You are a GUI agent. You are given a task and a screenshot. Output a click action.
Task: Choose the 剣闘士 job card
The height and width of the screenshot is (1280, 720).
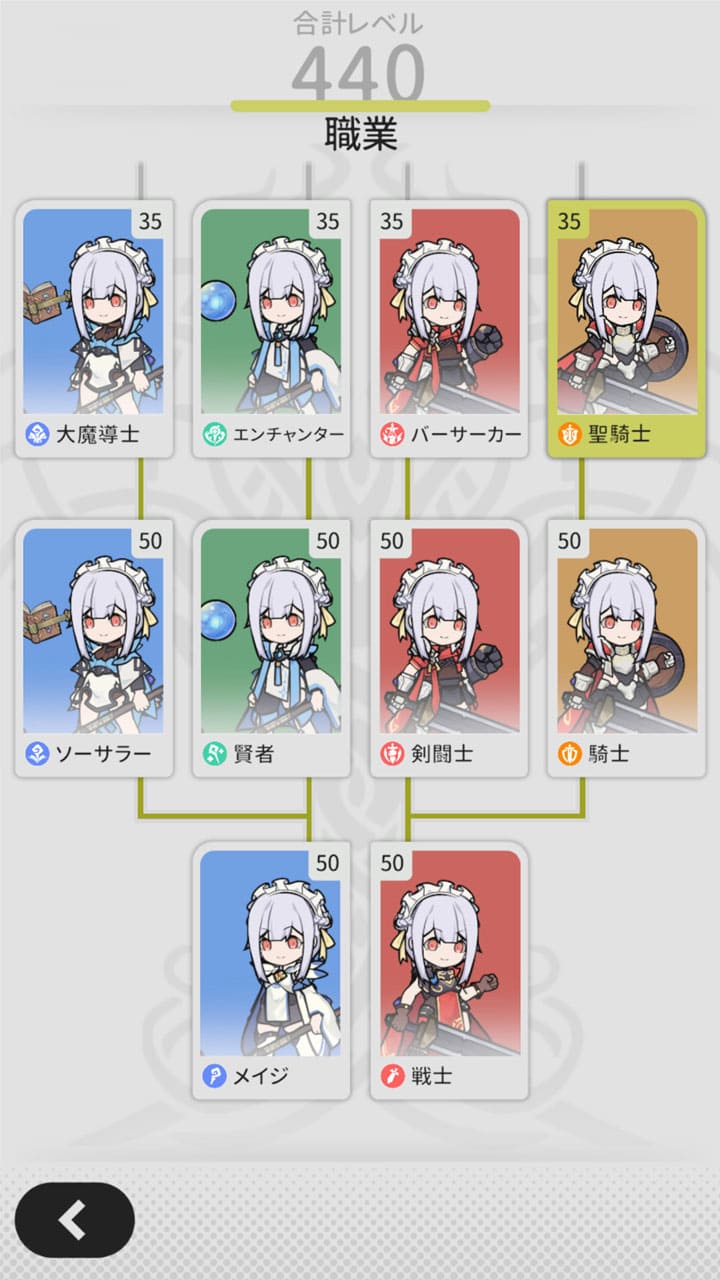(x=449, y=648)
